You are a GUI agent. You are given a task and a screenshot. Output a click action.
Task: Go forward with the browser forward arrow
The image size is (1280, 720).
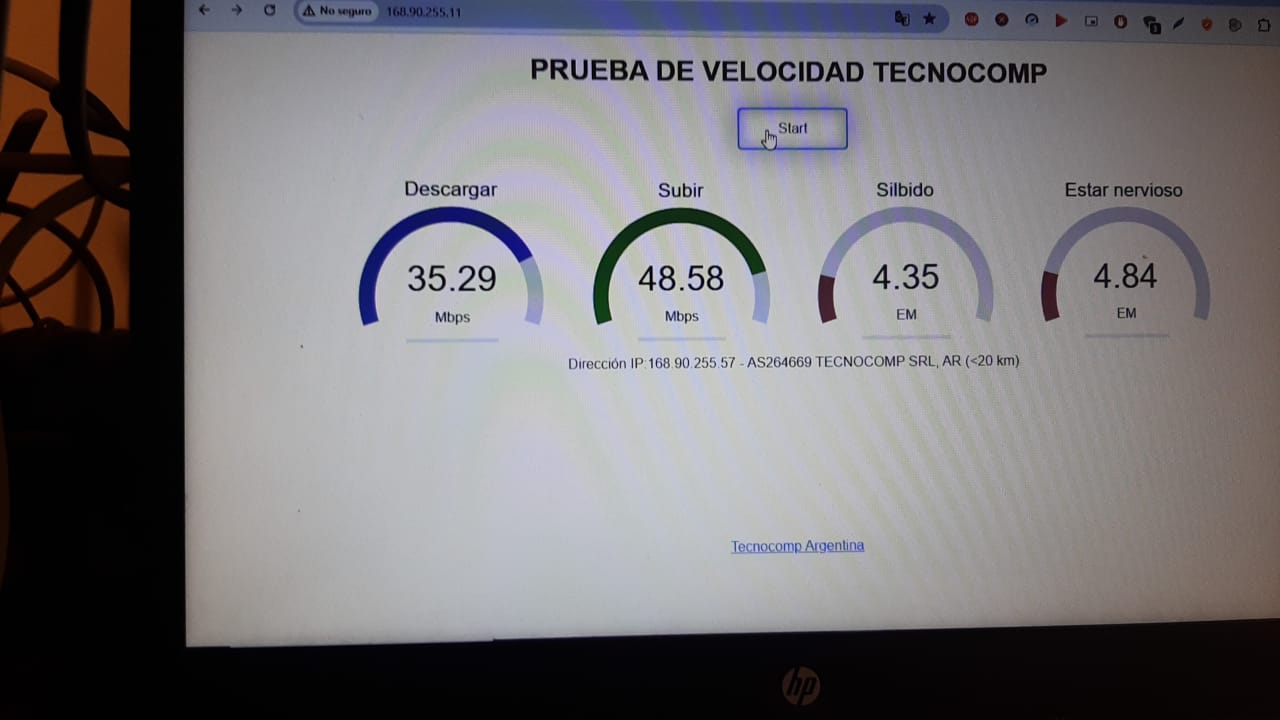tap(236, 10)
